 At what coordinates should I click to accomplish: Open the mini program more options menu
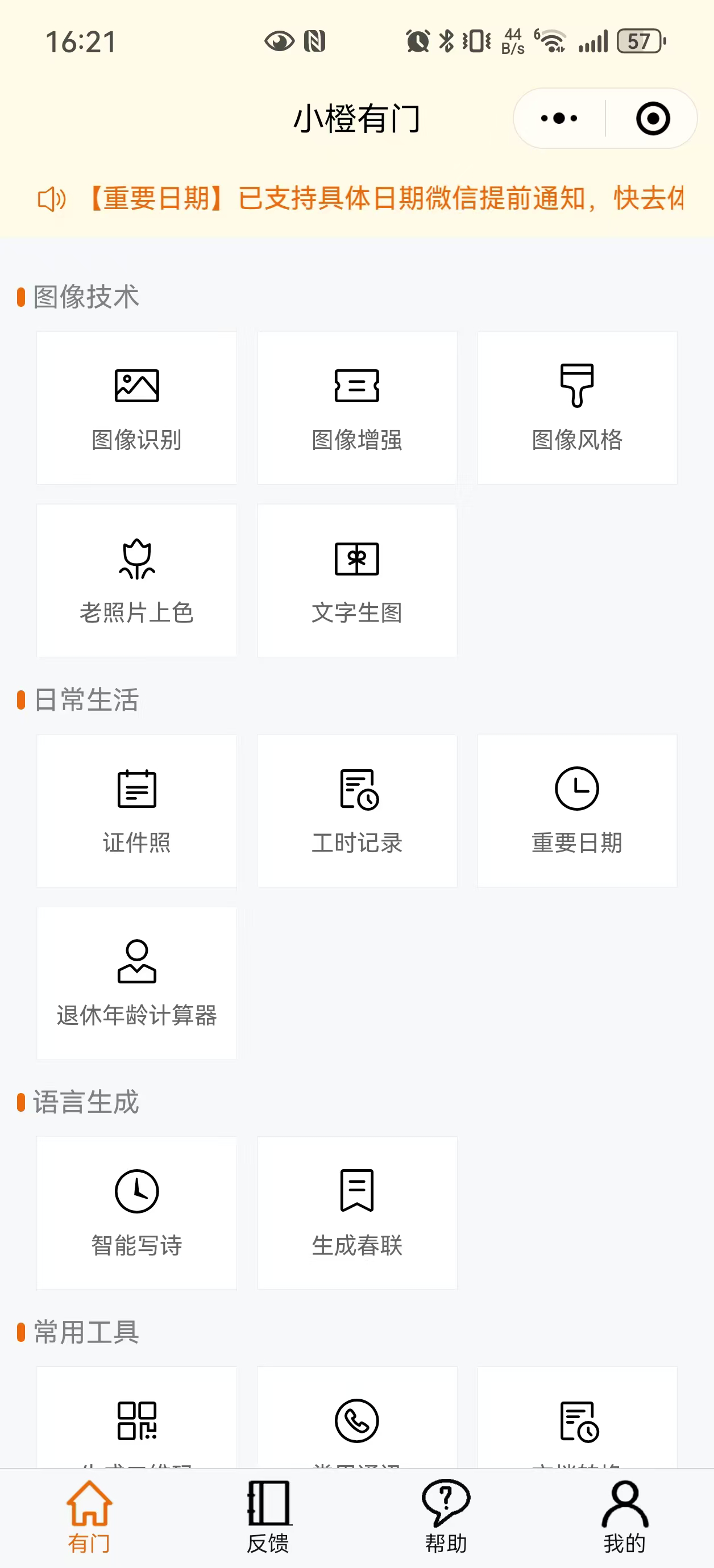click(559, 118)
